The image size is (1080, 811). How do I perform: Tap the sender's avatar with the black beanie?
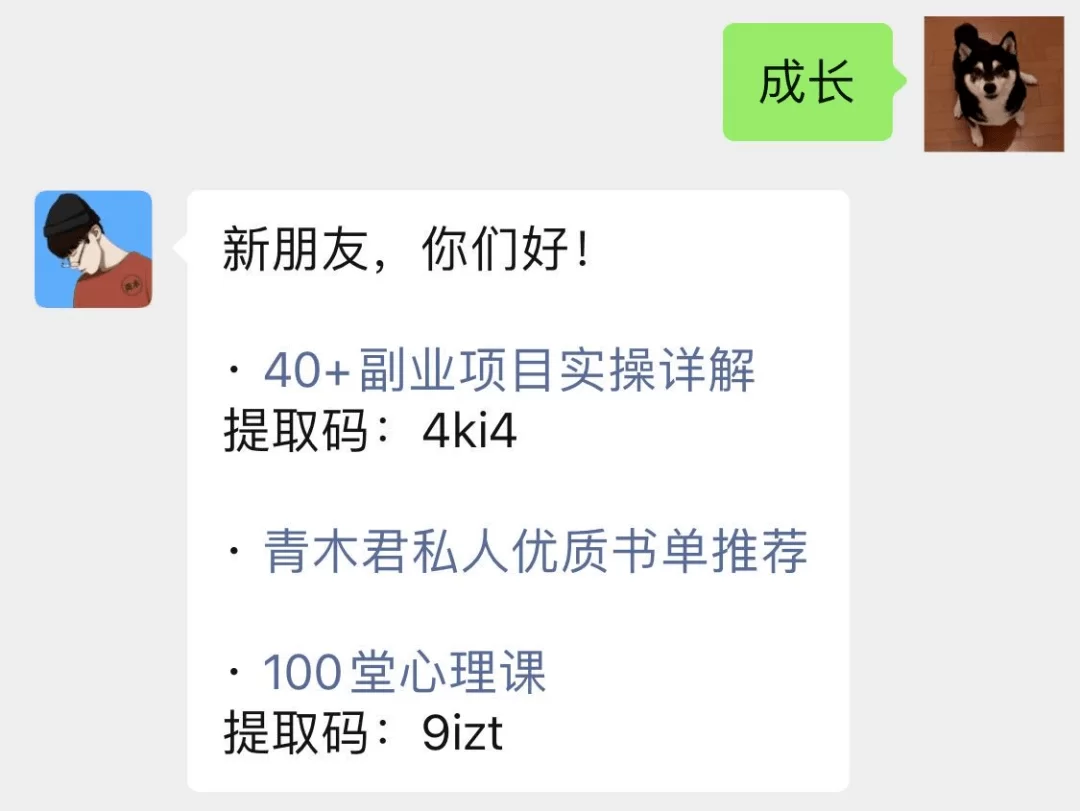click(x=94, y=249)
